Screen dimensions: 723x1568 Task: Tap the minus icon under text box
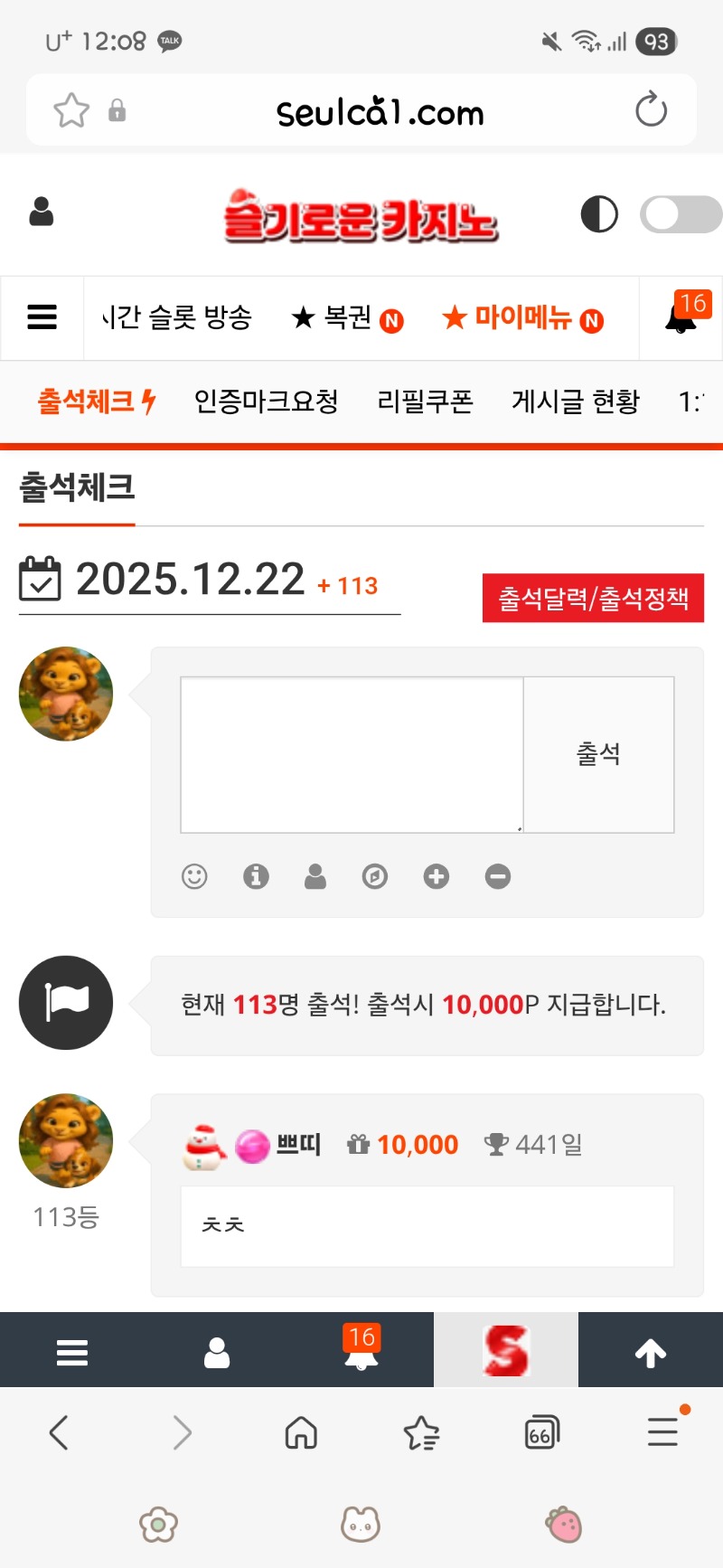(498, 876)
